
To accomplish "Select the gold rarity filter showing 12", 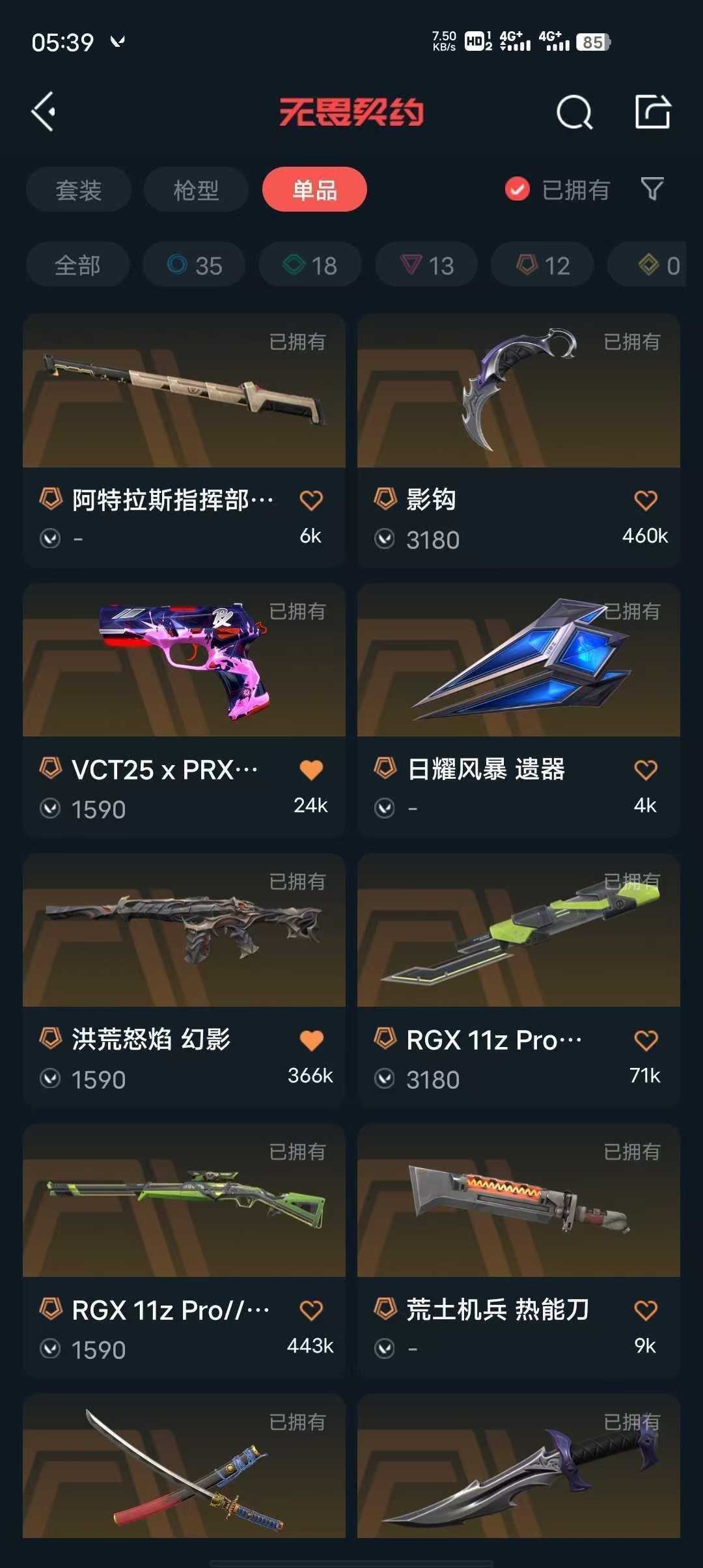I will point(541,264).
